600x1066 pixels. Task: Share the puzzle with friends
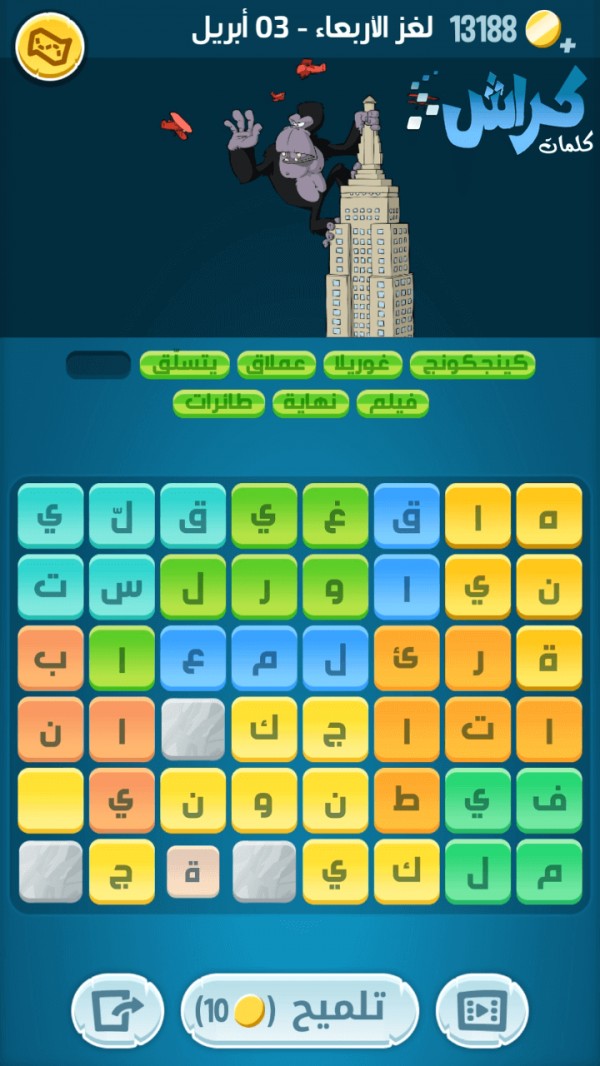[116, 1012]
